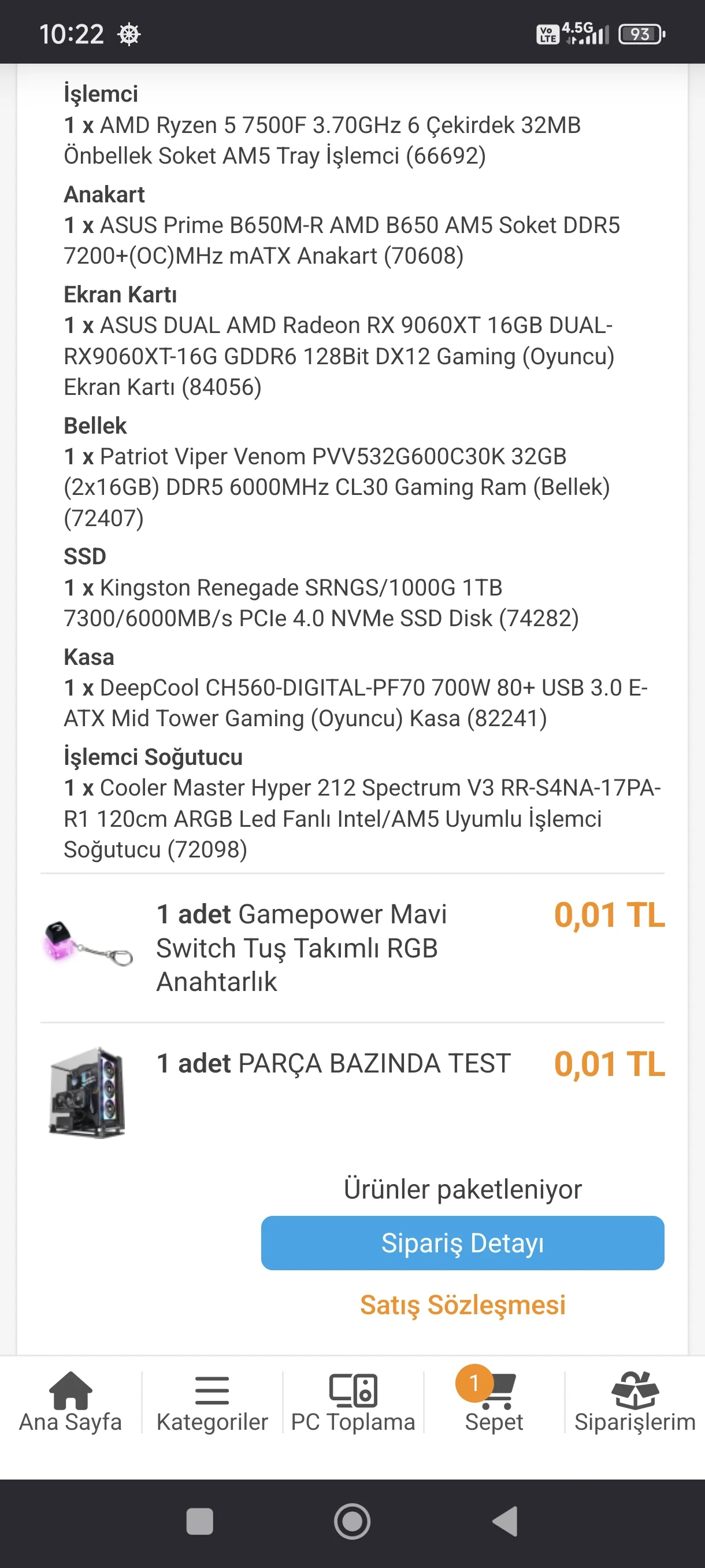Switch to the Siparişlerim tab
This screenshot has height=1568, width=705.
pos(634,1403)
